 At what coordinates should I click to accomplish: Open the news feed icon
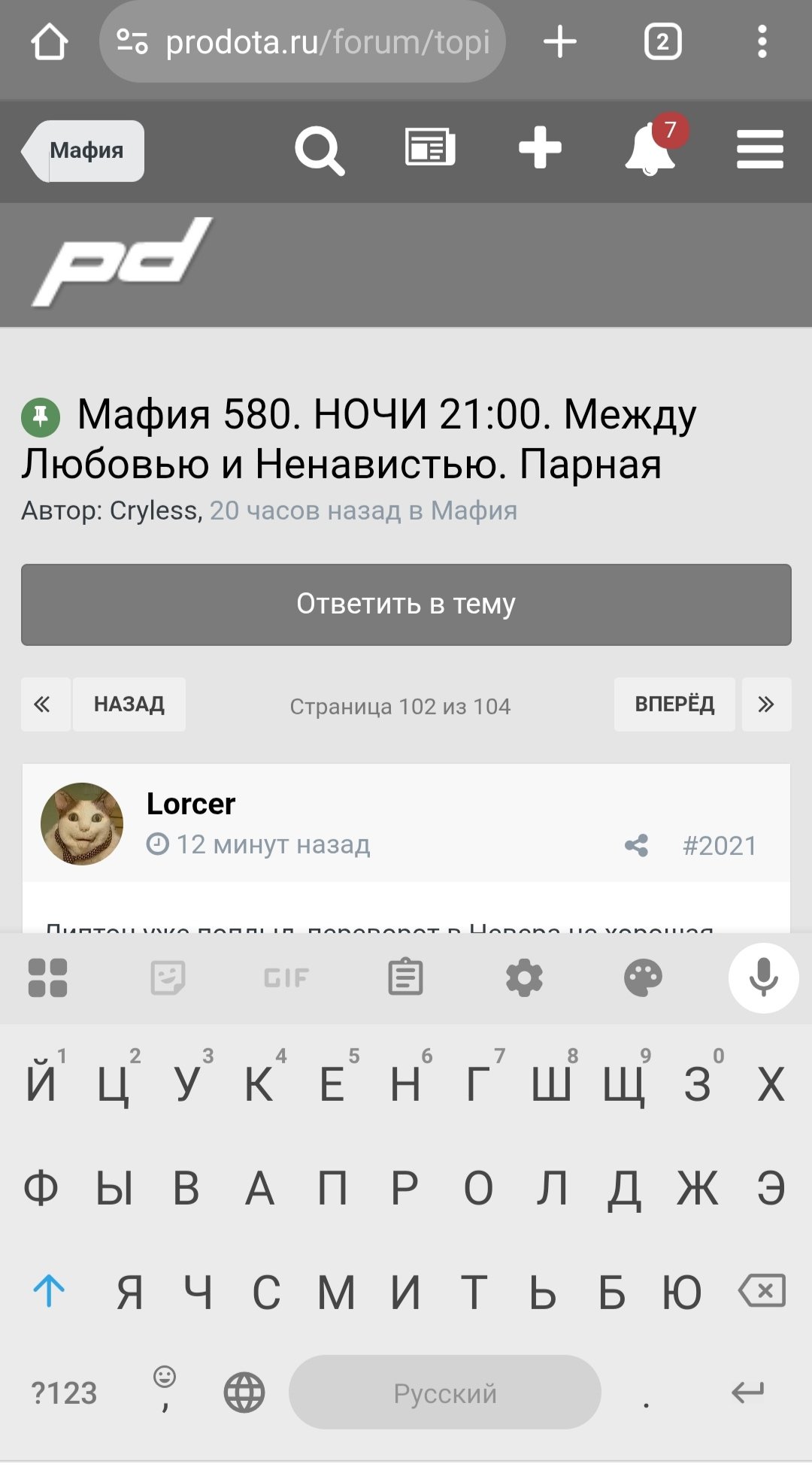pyautogui.click(x=429, y=147)
